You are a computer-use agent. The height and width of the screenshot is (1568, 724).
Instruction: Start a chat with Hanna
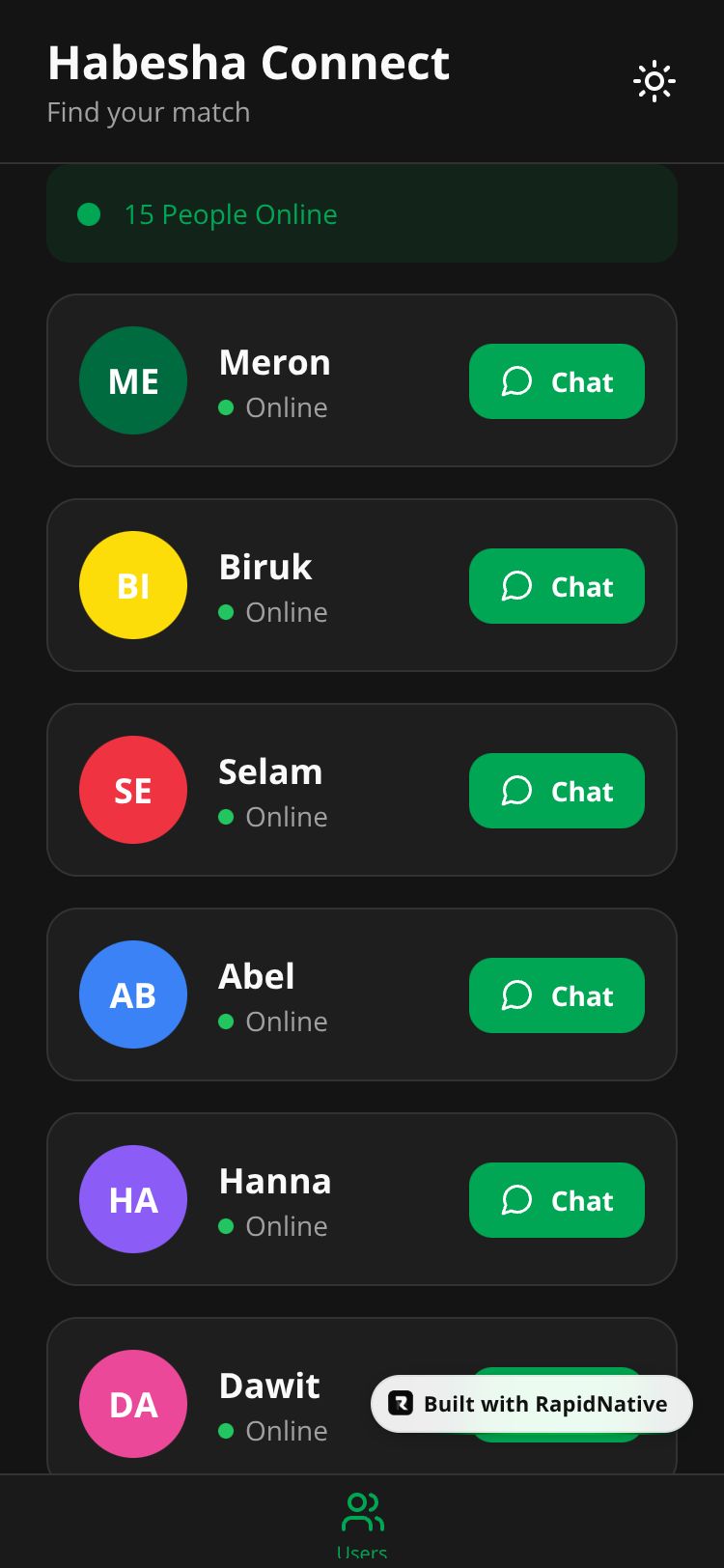[556, 1200]
